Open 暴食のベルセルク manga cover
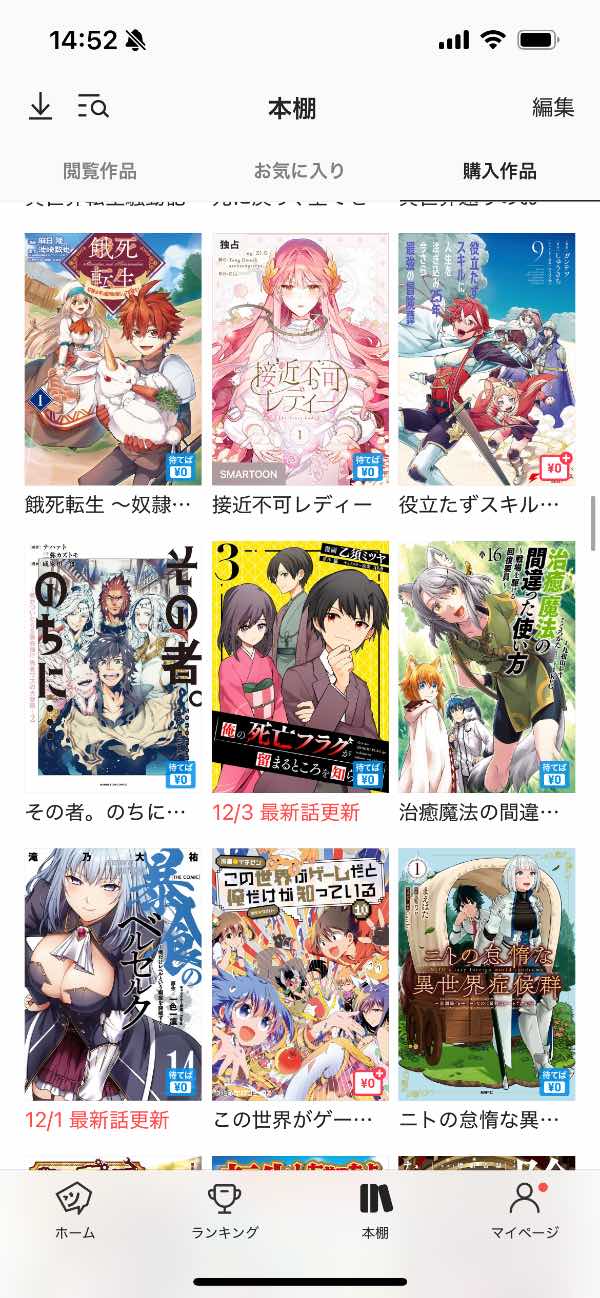 [113, 974]
